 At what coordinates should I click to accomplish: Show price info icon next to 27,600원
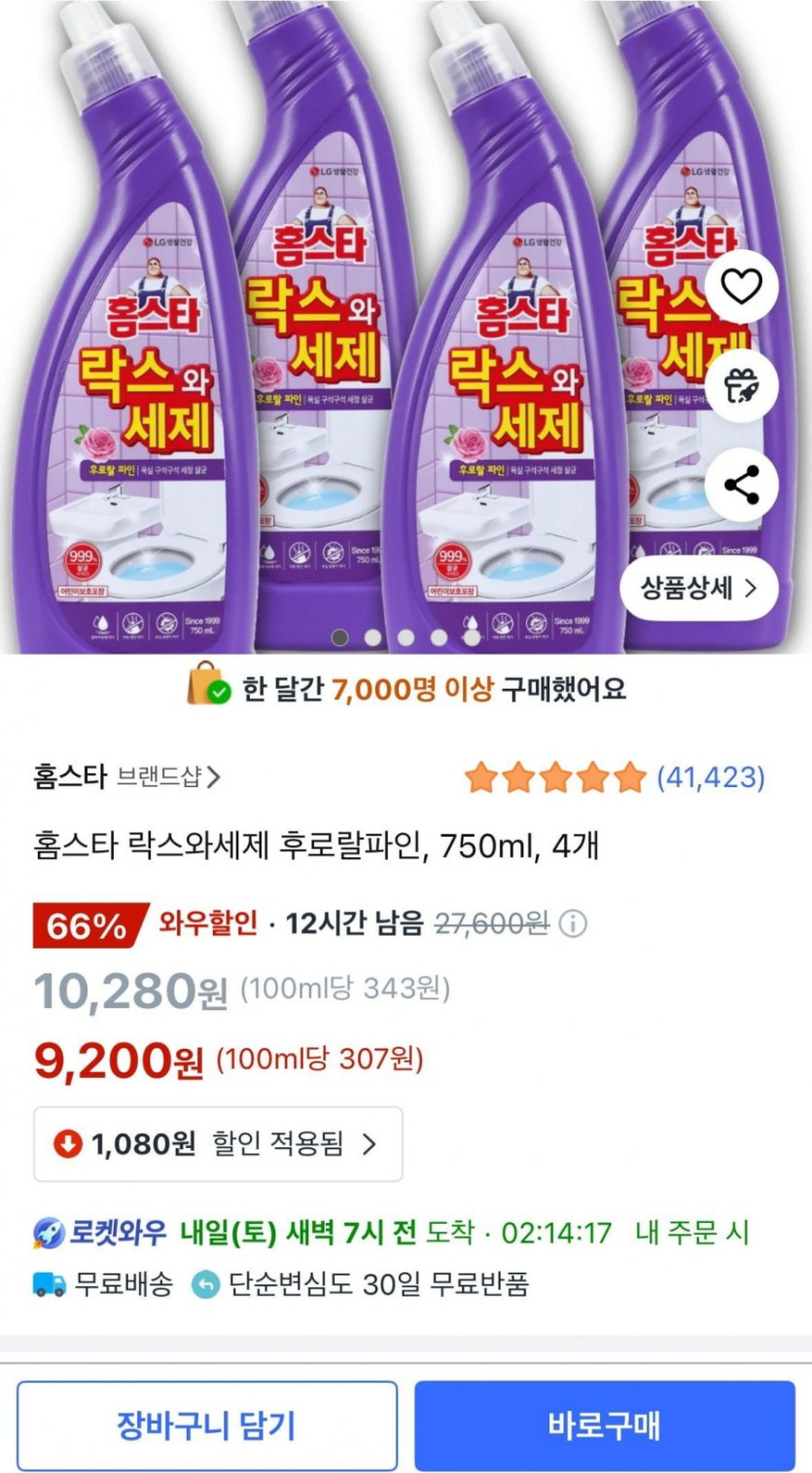[x=574, y=923]
